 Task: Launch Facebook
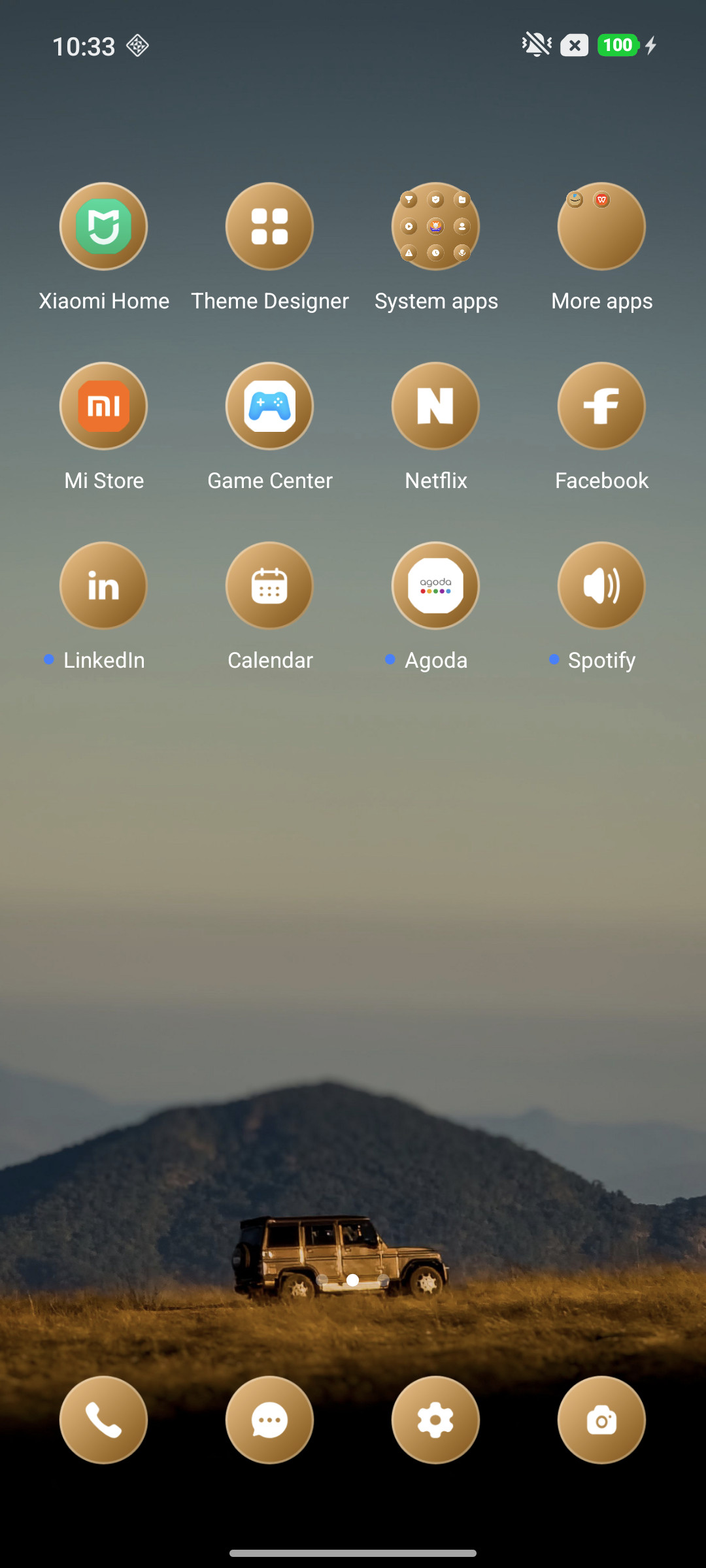coord(601,406)
